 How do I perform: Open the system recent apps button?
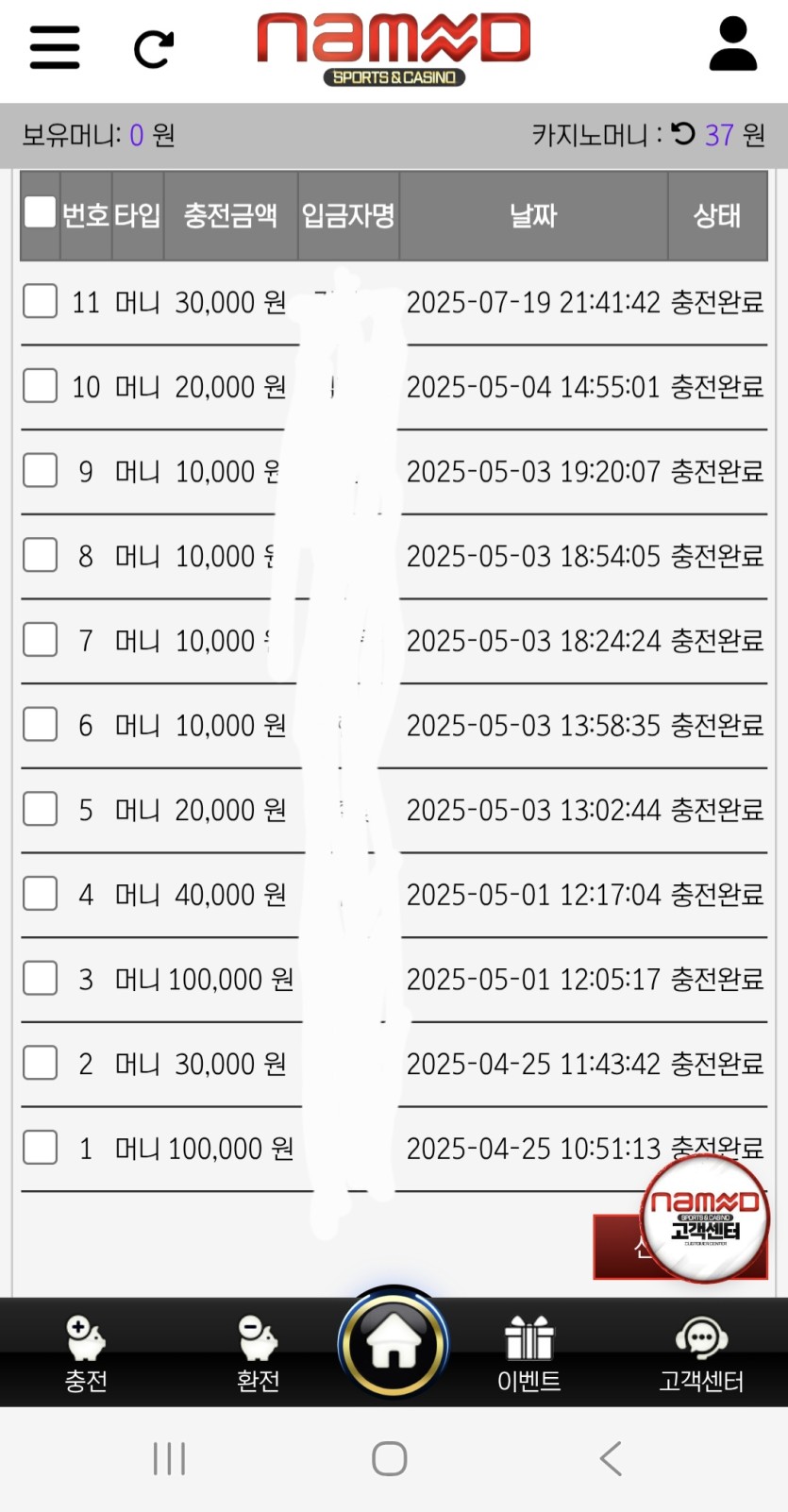coord(170,1458)
